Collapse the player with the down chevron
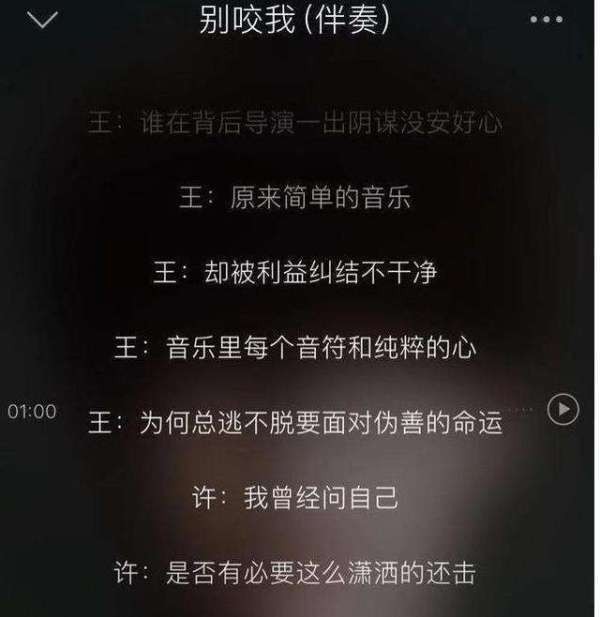This screenshot has height=617, width=600. click(41, 19)
